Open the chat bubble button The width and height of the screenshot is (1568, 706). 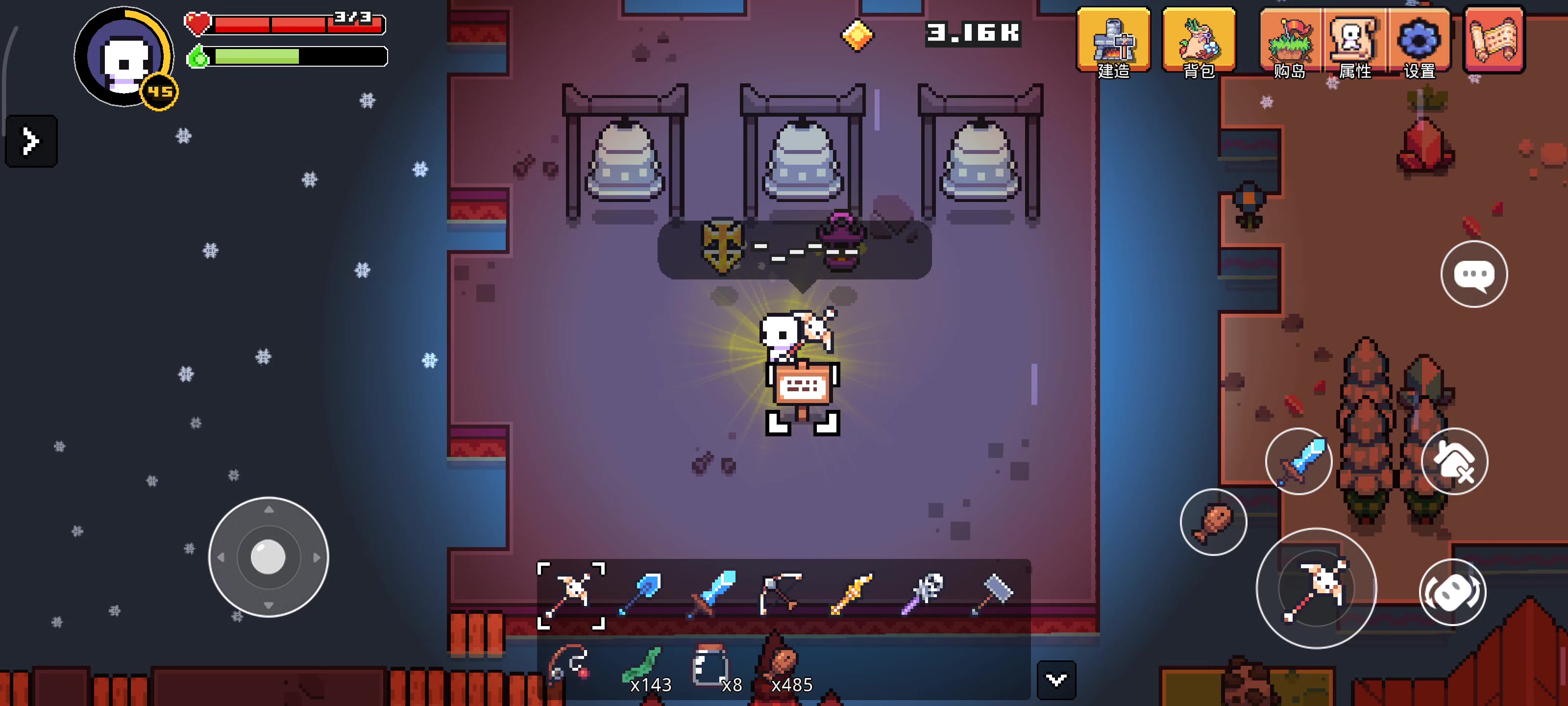1473,274
